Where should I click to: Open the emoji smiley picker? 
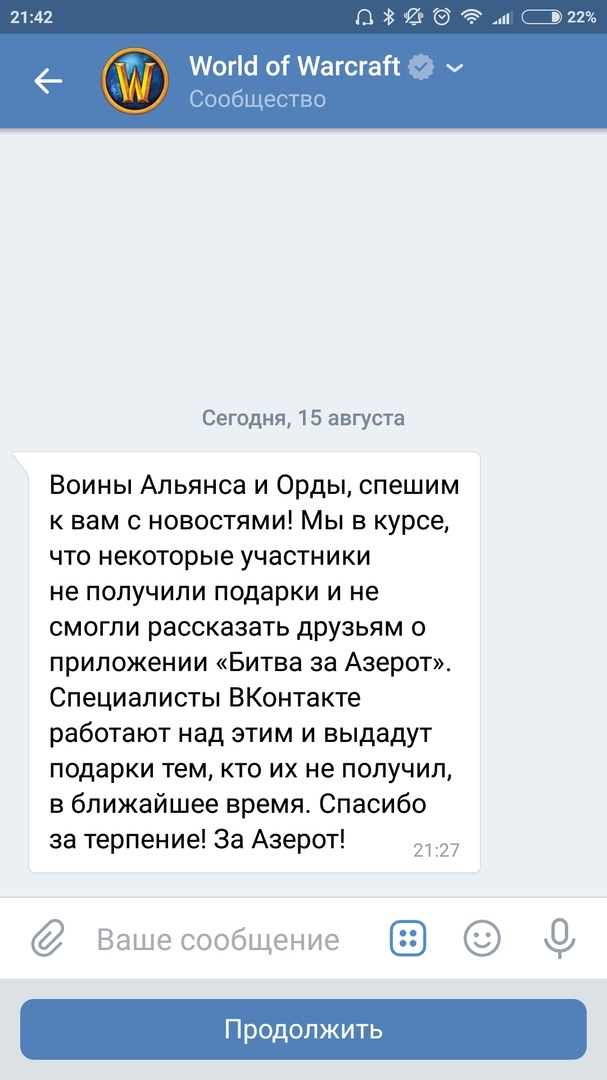click(x=482, y=938)
